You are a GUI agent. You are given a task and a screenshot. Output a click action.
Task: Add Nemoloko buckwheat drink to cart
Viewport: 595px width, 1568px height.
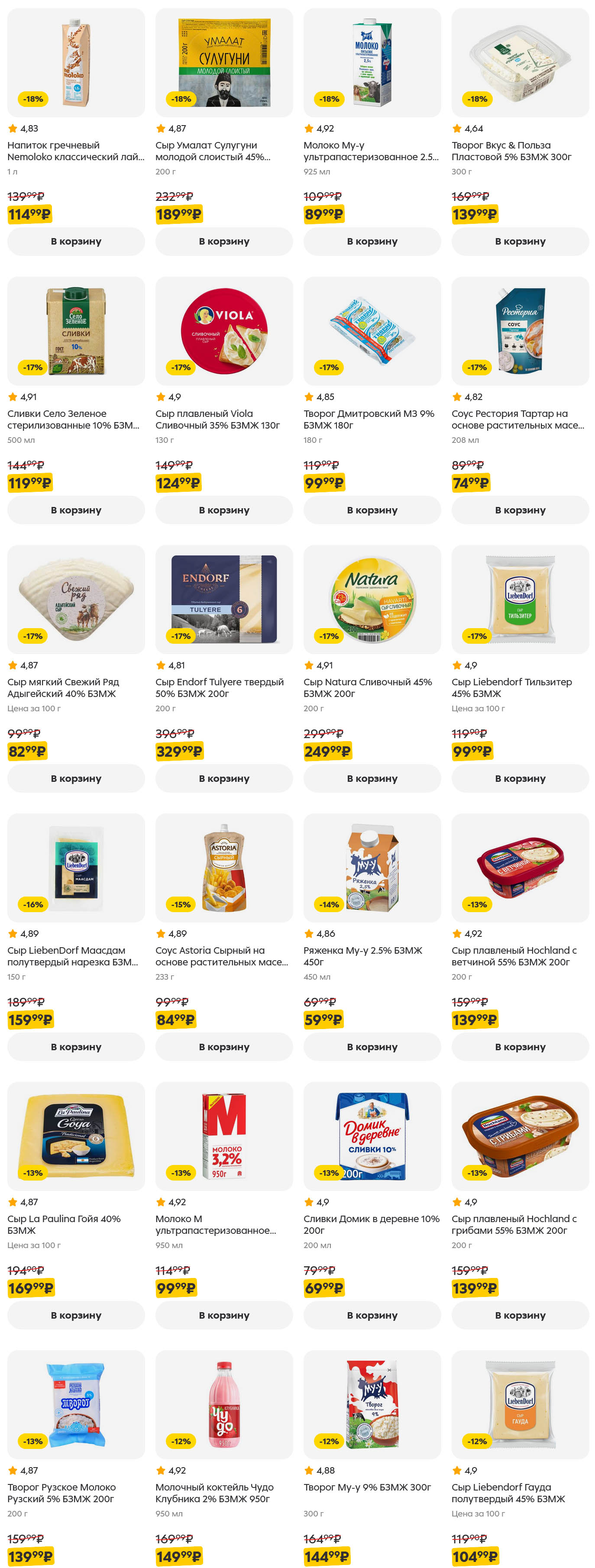point(75,241)
